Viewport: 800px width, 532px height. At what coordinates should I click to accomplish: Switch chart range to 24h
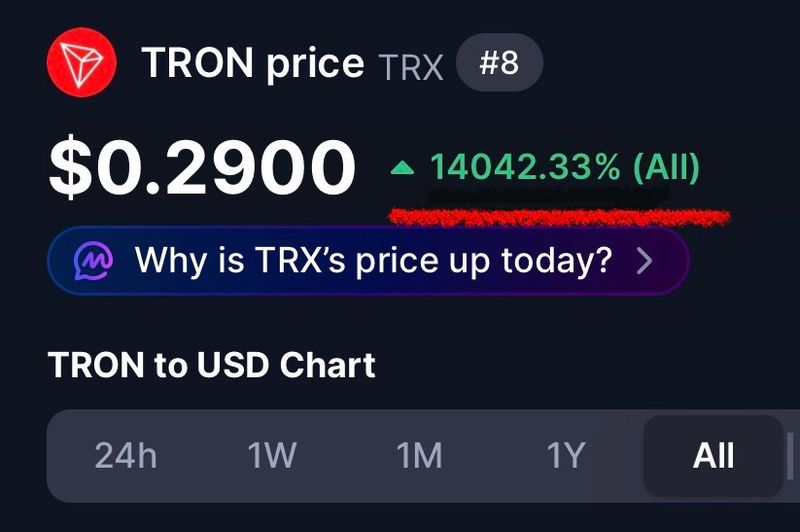coord(126,456)
